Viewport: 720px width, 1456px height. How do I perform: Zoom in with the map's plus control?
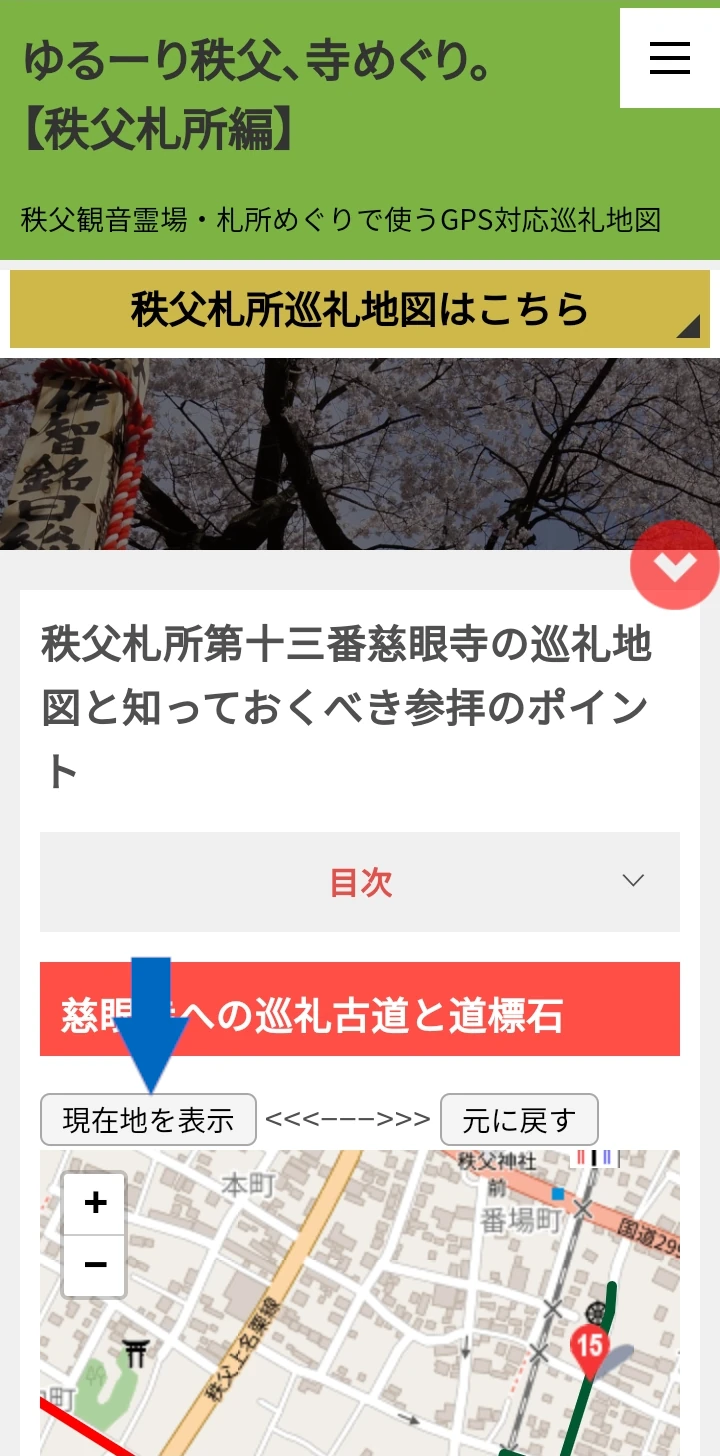click(93, 1203)
